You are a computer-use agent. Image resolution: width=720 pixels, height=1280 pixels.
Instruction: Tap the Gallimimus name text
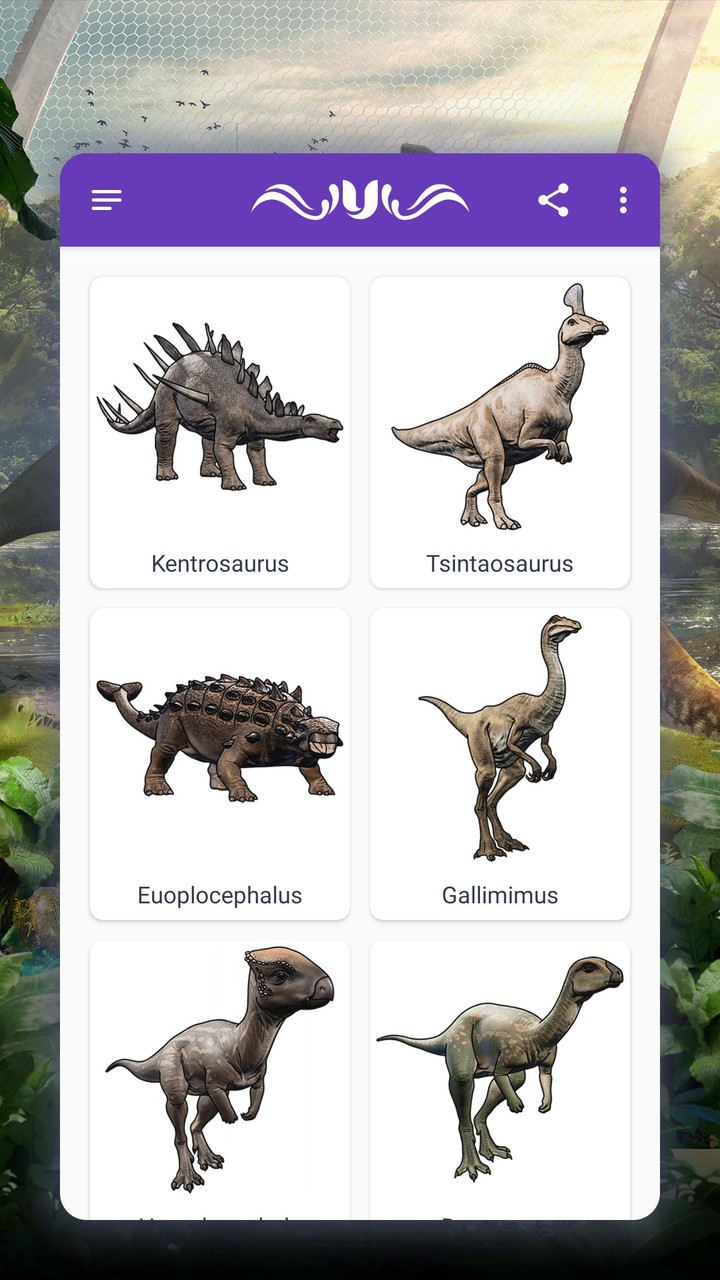click(500, 896)
